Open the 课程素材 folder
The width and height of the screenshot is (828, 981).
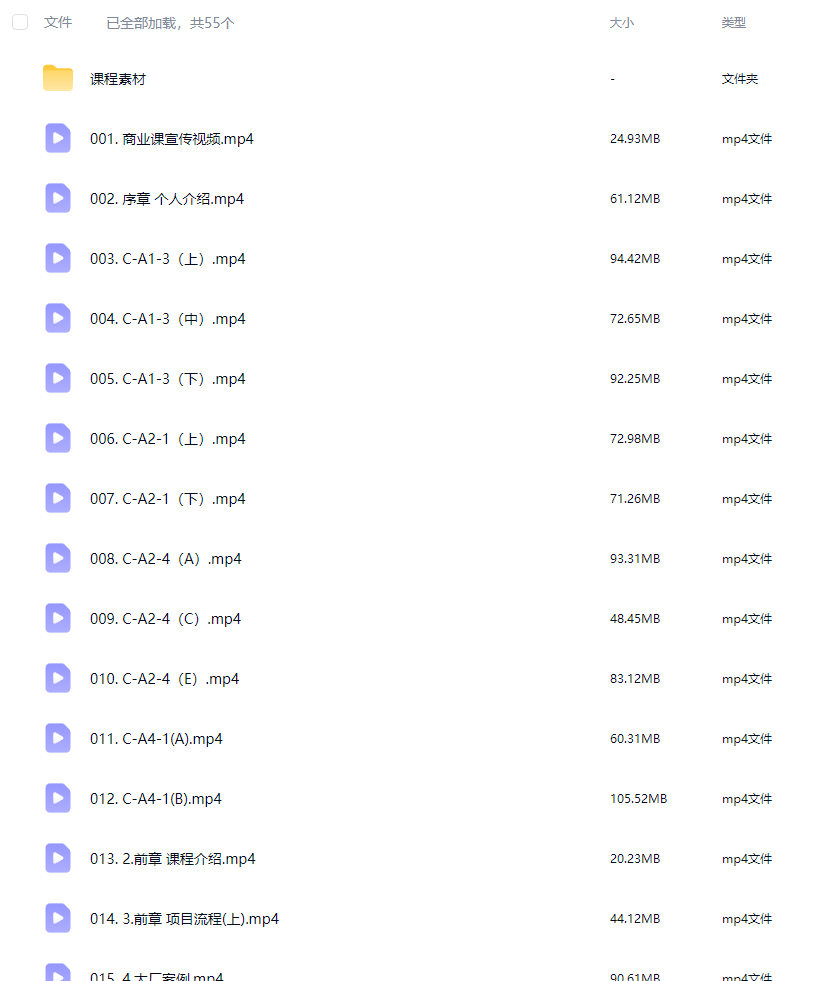pos(118,79)
